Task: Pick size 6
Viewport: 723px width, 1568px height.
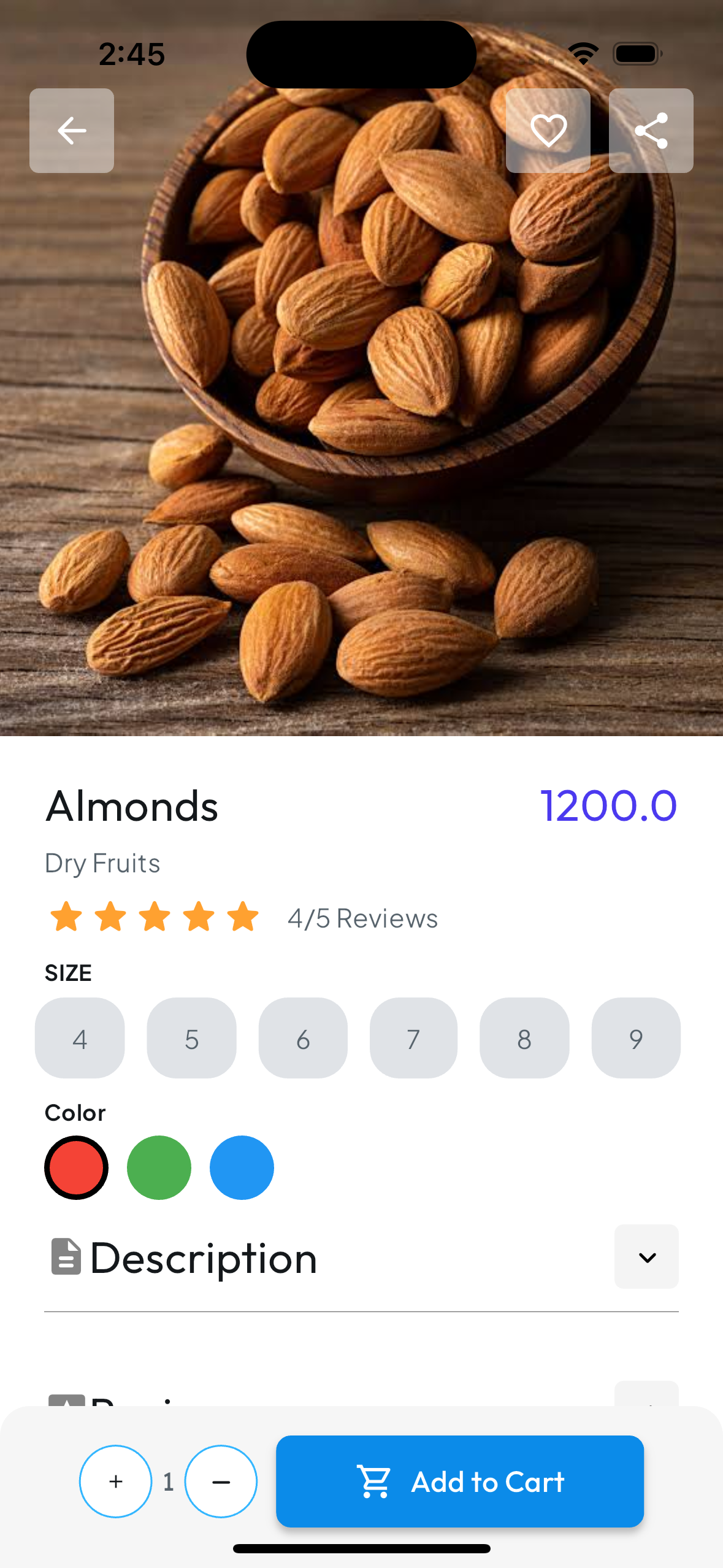Action: point(303,1038)
